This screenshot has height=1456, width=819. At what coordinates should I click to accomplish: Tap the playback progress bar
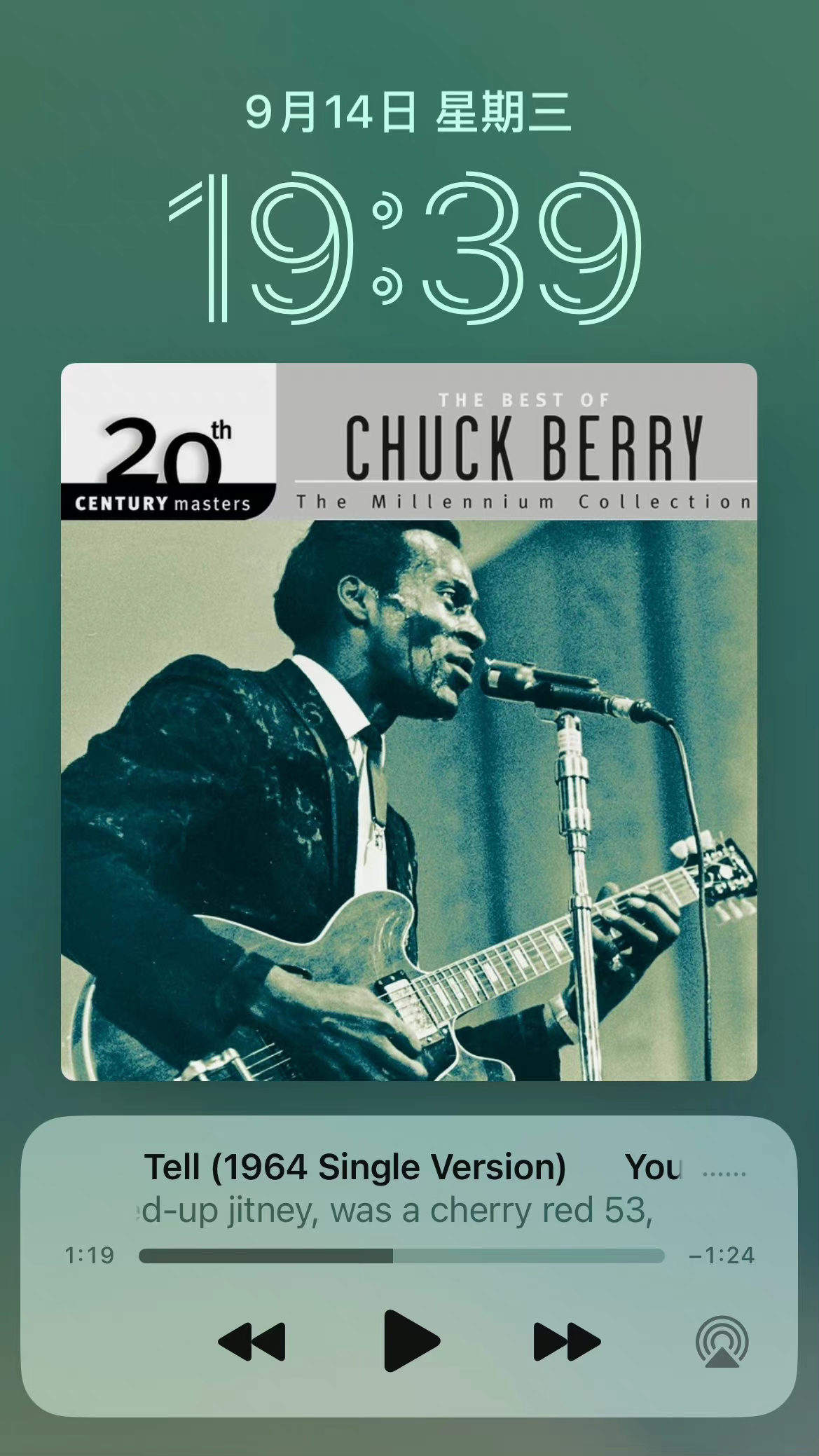point(401,1256)
